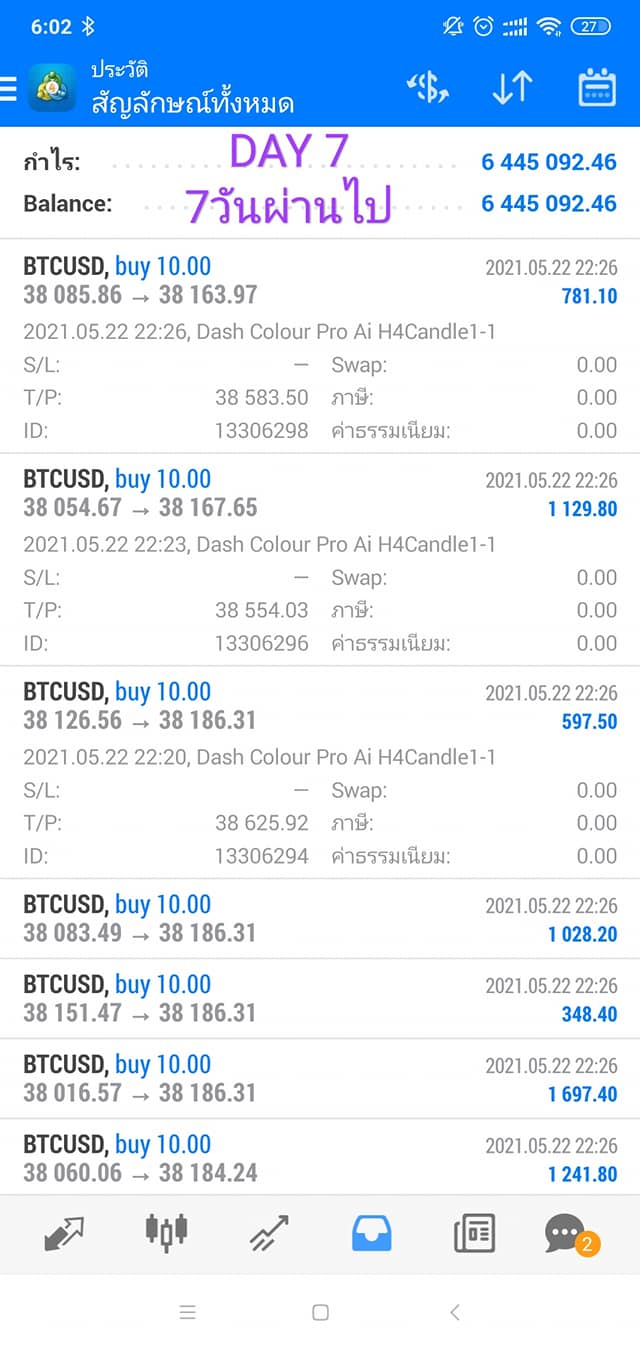Open the symbol filter with the dollar icon

tap(428, 89)
